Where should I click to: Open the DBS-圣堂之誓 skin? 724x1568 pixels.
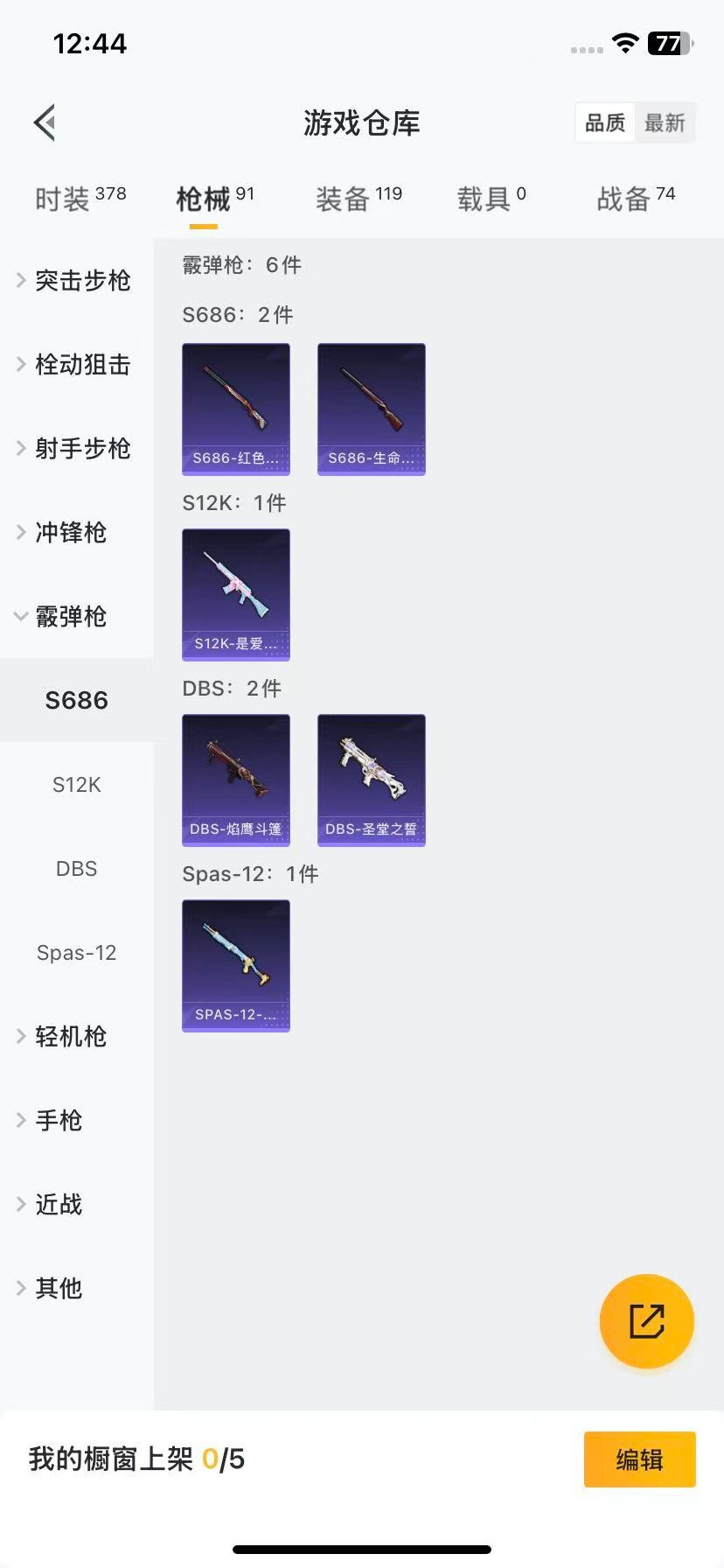372,780
